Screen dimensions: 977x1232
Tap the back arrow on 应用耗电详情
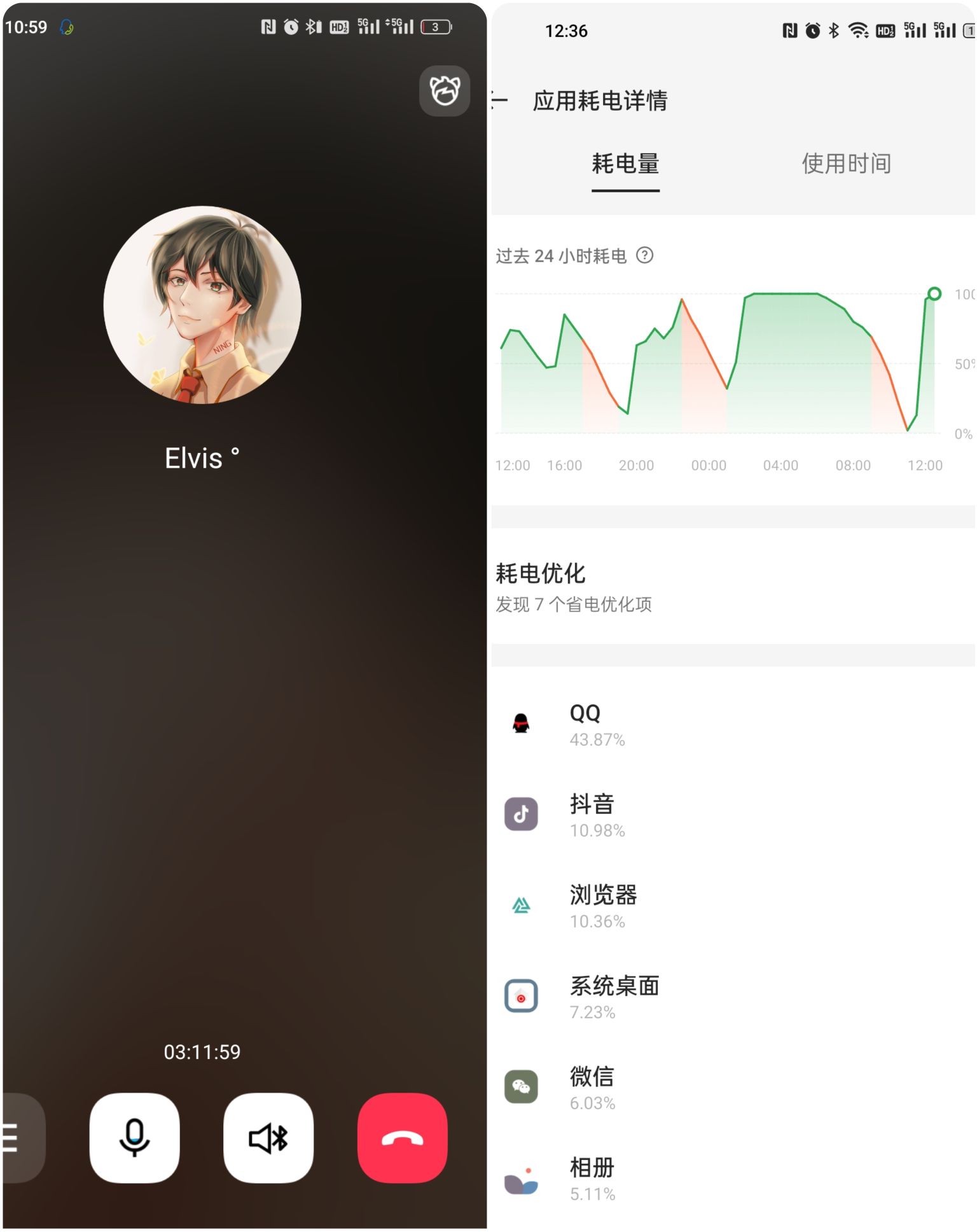(501, 101)
